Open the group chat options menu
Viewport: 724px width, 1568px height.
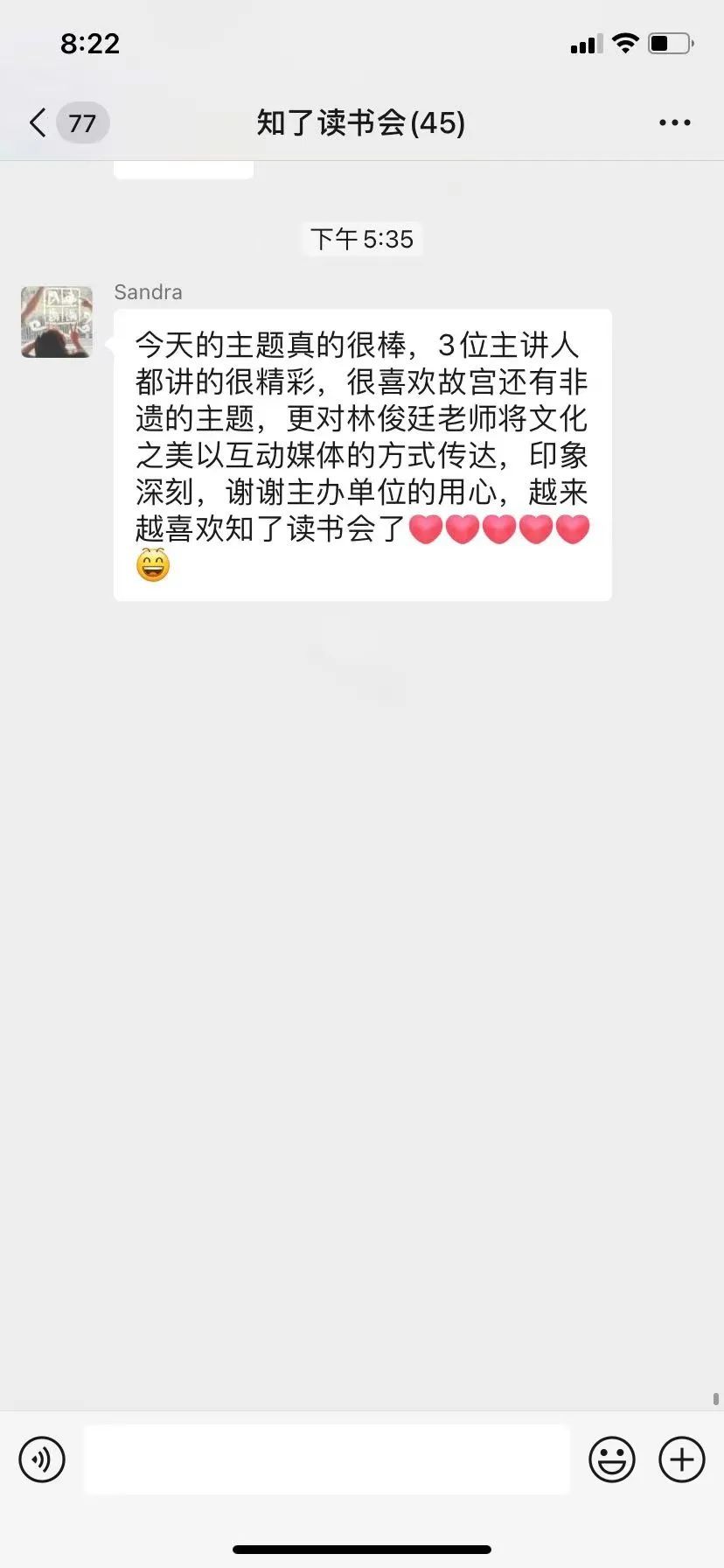(x=674, y=123)
